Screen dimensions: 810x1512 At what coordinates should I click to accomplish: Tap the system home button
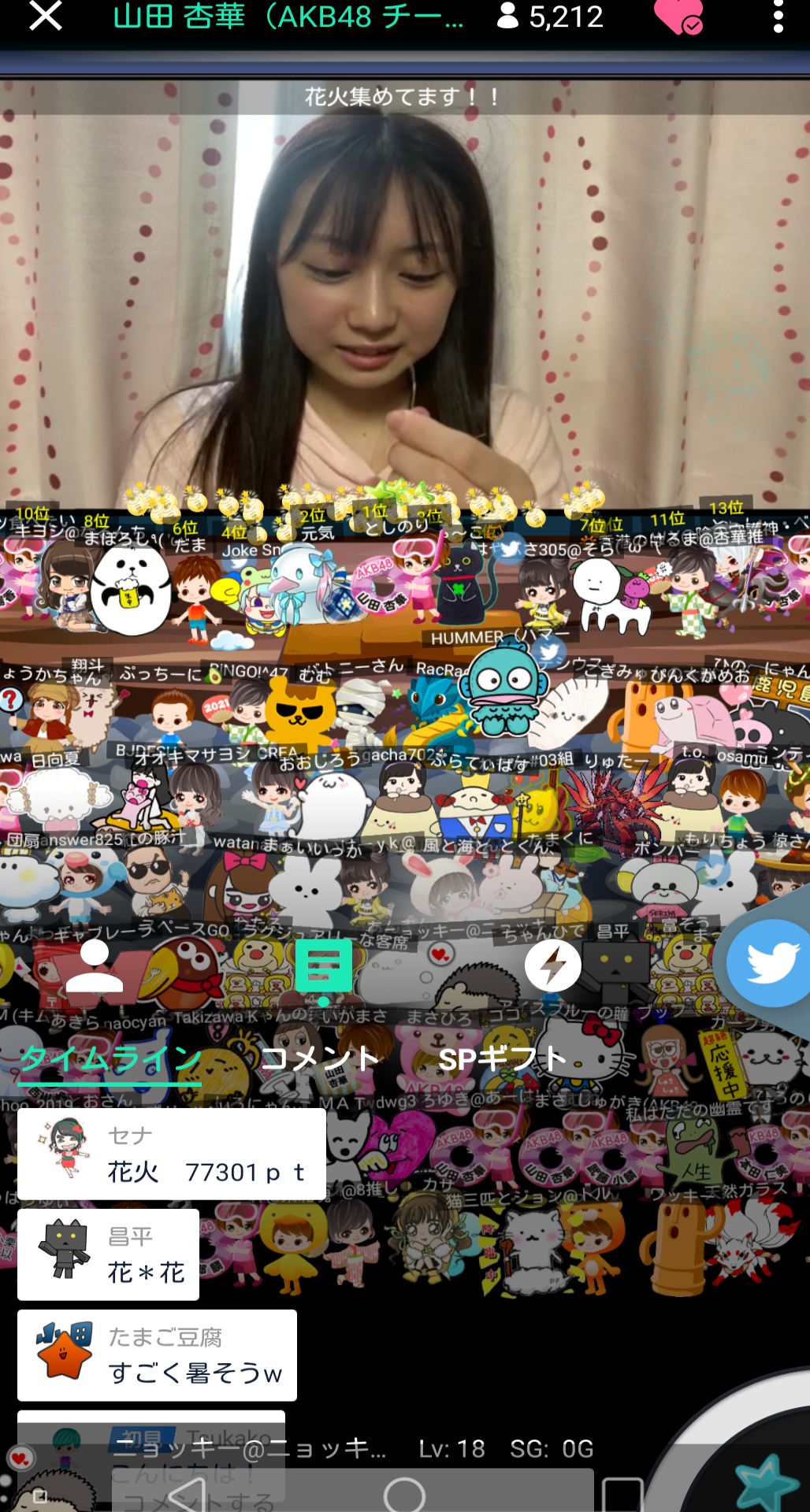404,1494
